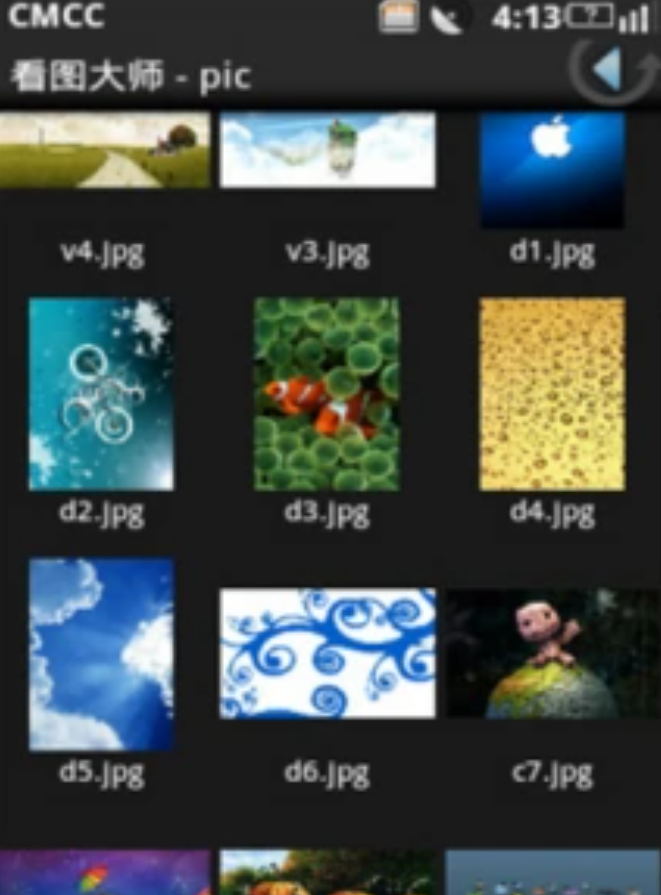View the c7.jpg sackboy character image
Viewport: 661px width, 895px height.
(552, 653)
